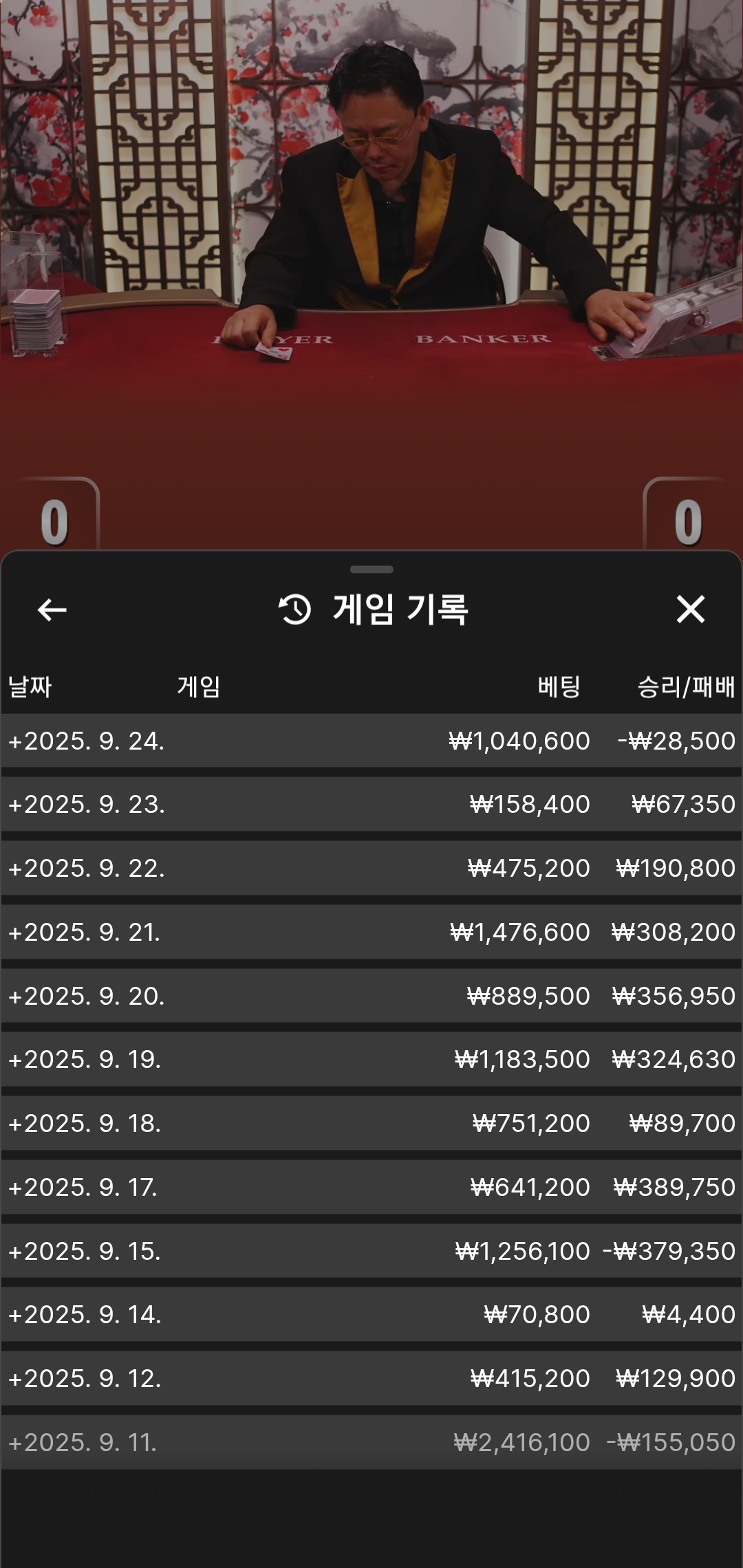Expand the 2025. 9. 22. history row
743x1568 pixels.
(x=371, y=868)
